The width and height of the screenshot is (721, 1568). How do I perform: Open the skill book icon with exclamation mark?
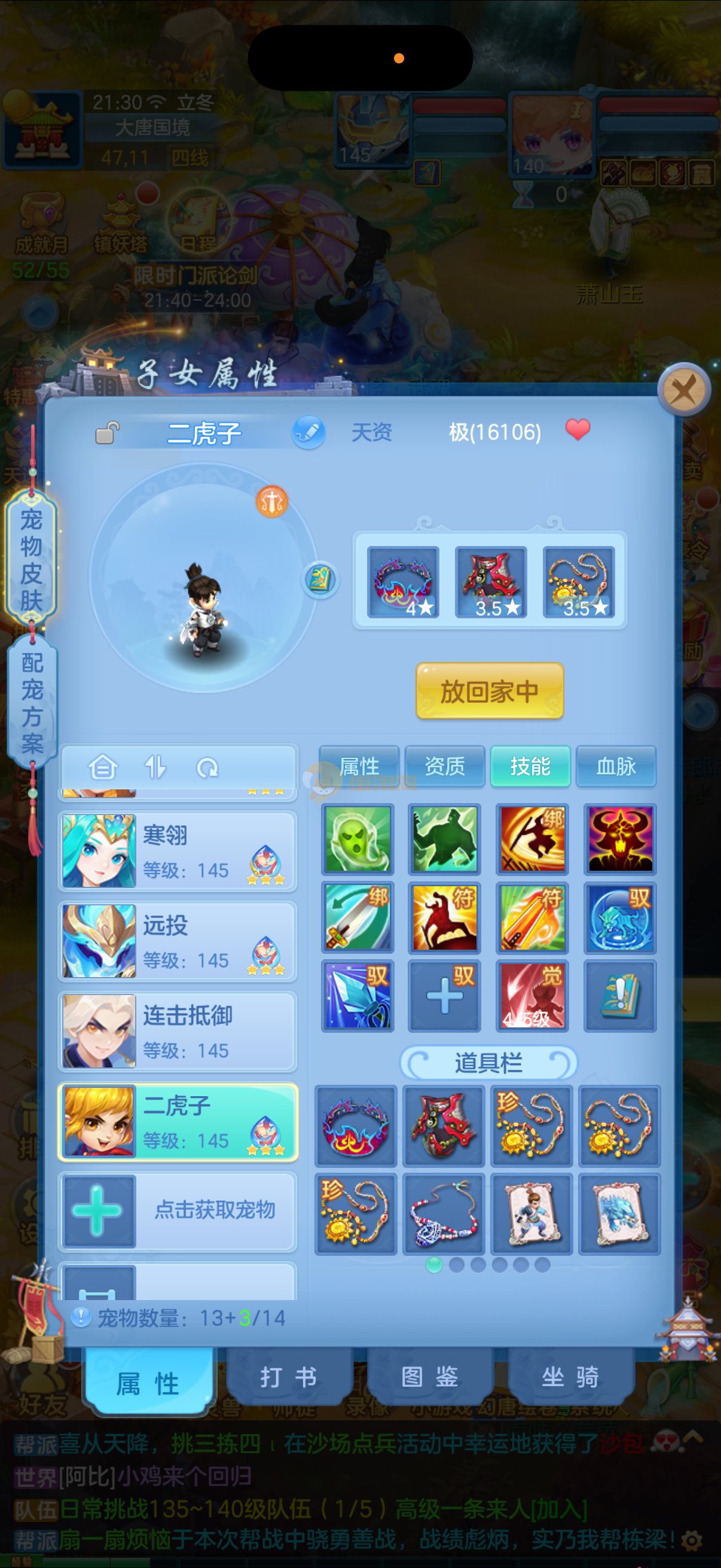click(619, 996)
